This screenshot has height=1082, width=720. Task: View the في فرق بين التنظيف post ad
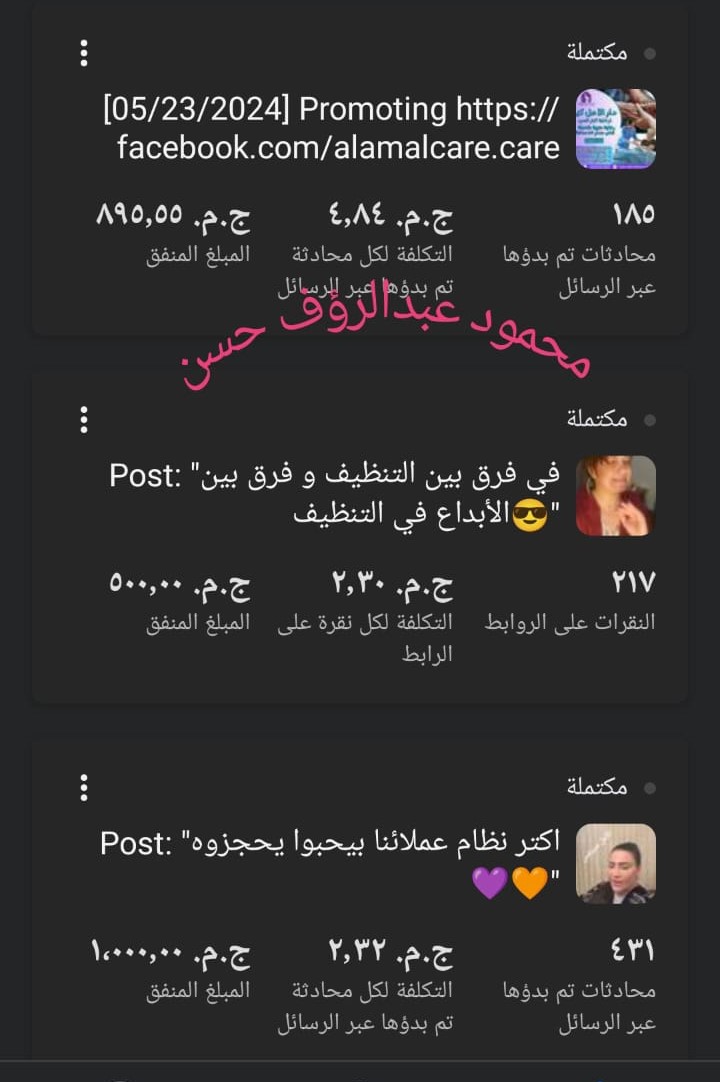pyautogui.click(x=335, y=495)
